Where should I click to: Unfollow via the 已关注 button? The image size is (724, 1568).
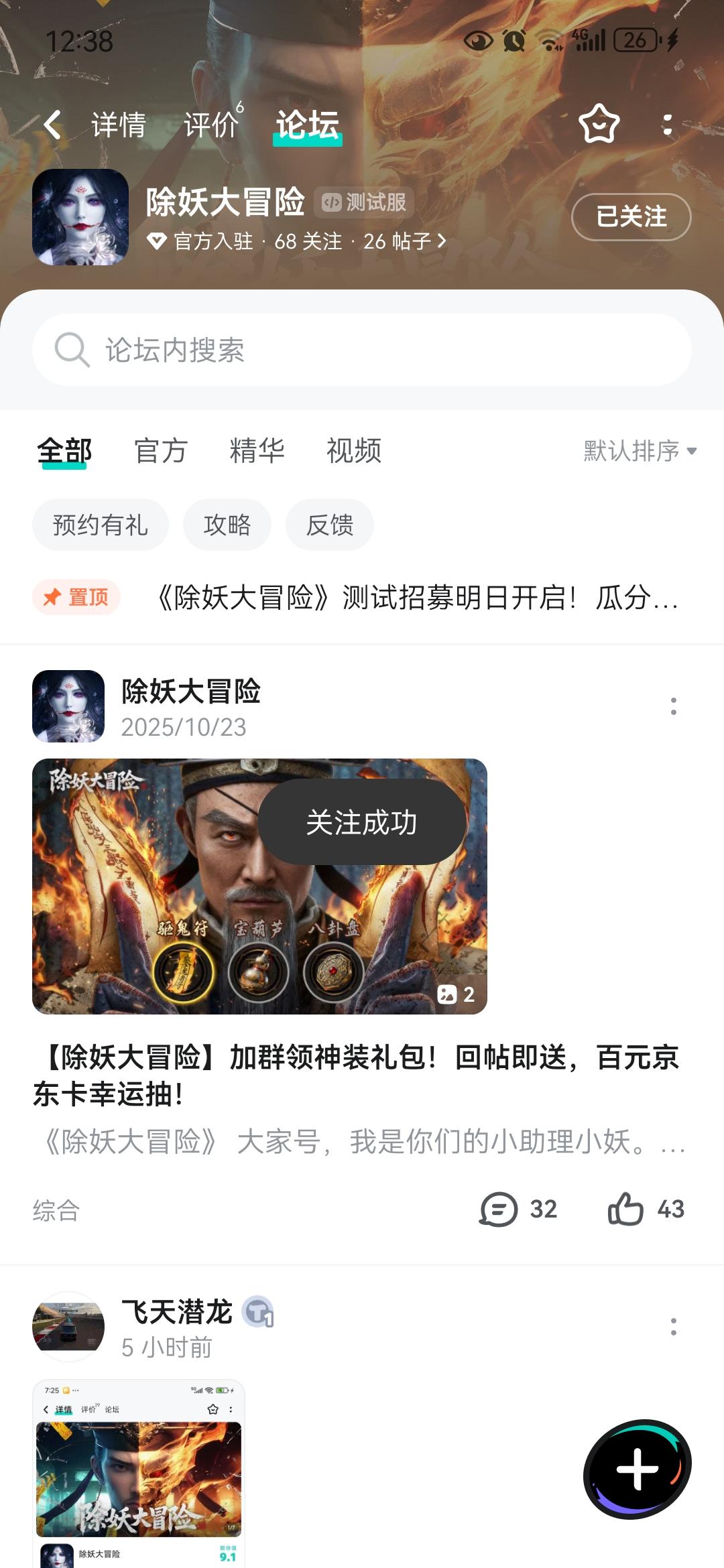(631, 218)
